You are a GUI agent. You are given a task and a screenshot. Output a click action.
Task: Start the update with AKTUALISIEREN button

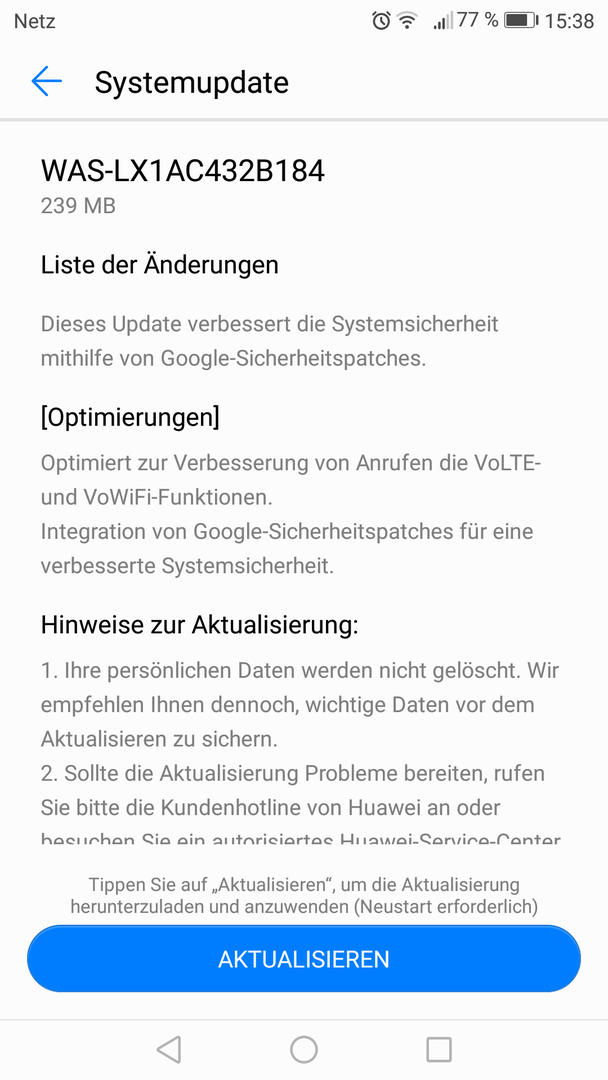pyautogui.click(x=304, y=959)
